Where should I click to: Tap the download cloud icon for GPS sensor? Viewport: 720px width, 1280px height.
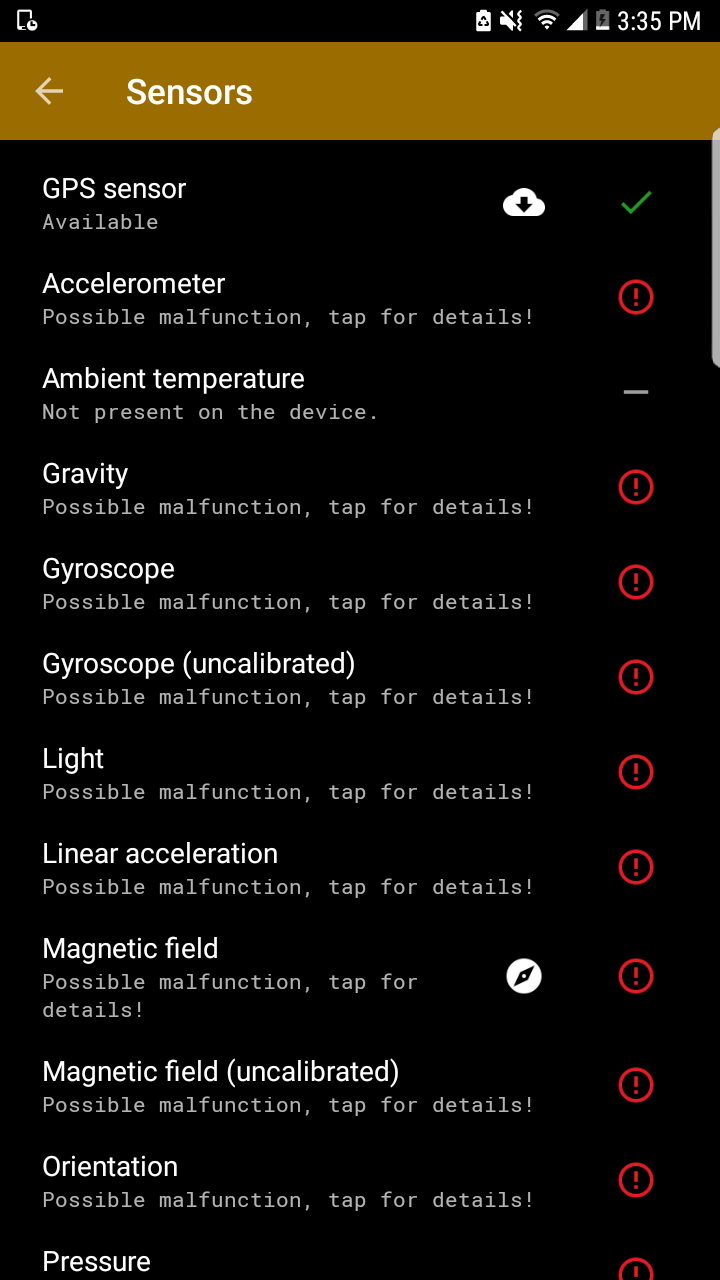[x=523, y=203]
